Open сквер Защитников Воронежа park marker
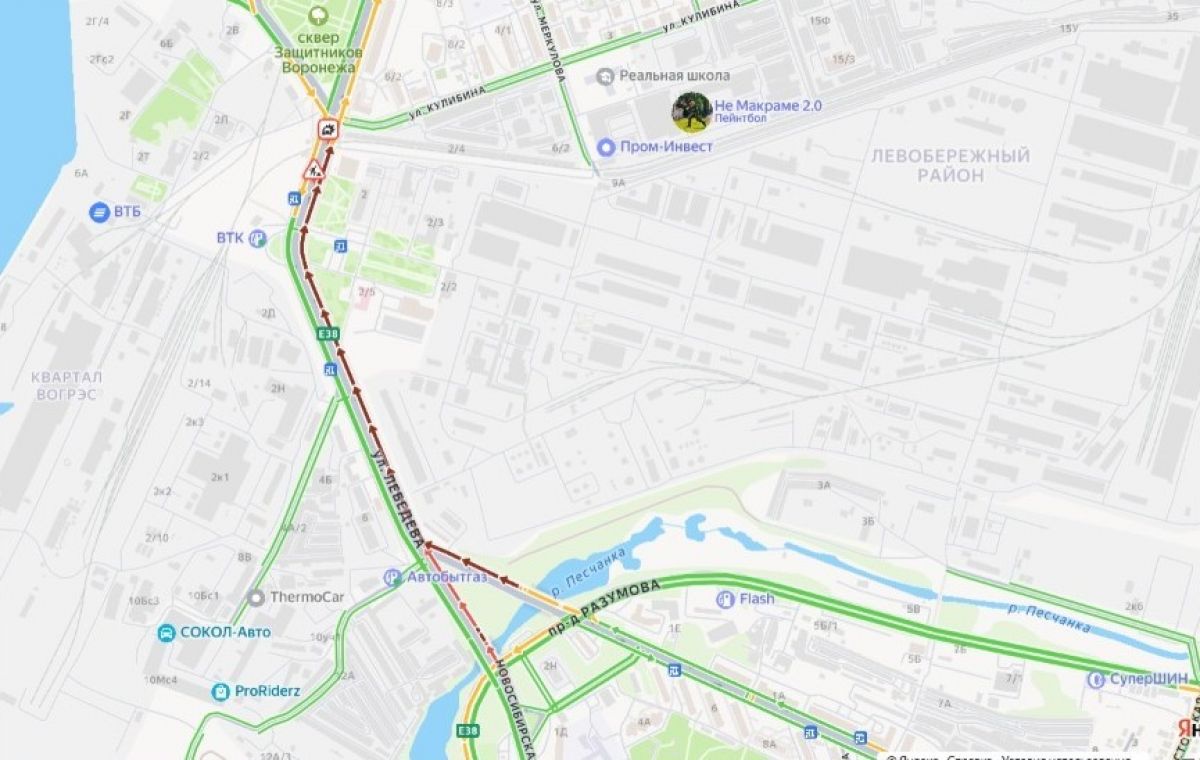Screen dimensions: 1200x760 pyautogui.click(x=318, y=15)
